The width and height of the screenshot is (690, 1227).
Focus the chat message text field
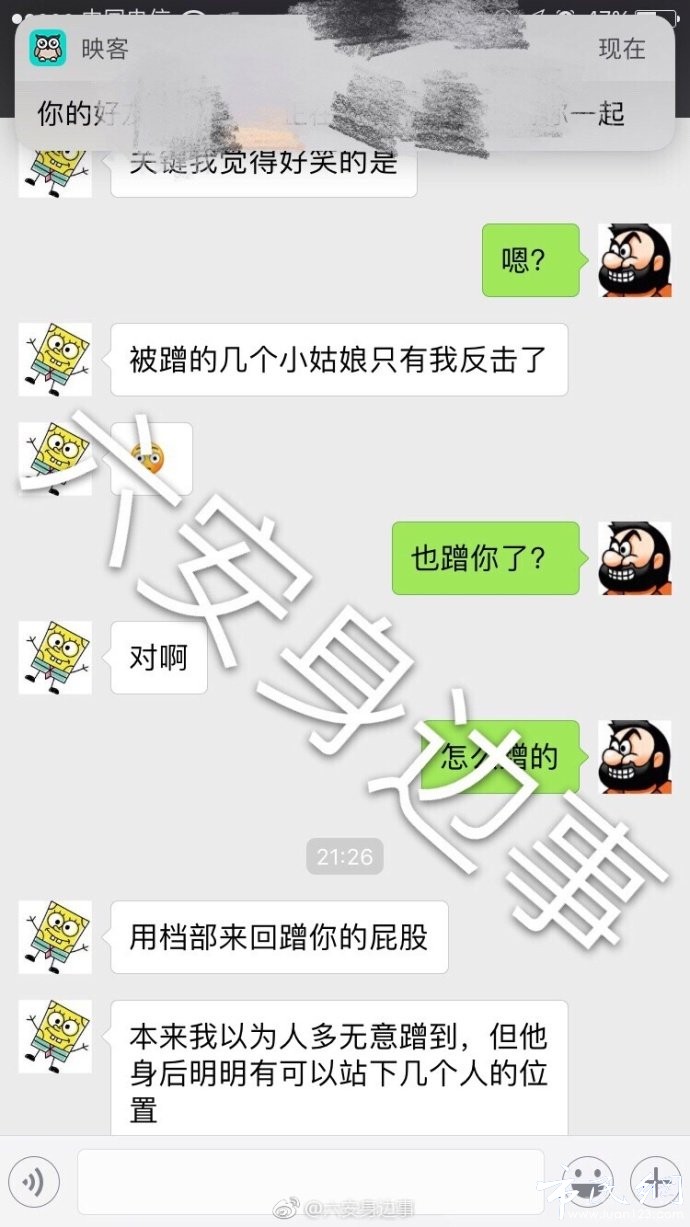click(x=310, y=1183)
